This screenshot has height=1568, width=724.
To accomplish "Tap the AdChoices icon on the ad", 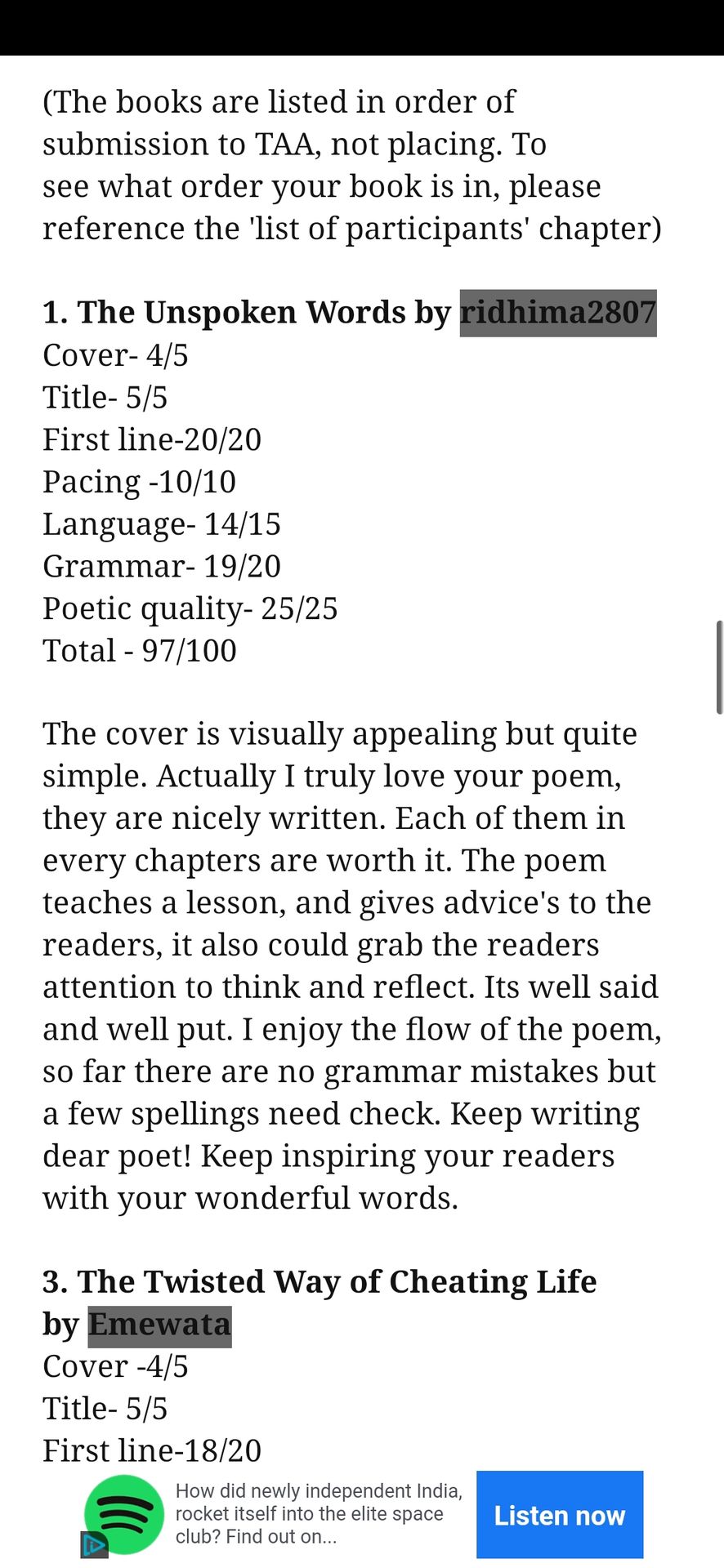I will (94, 1545).
